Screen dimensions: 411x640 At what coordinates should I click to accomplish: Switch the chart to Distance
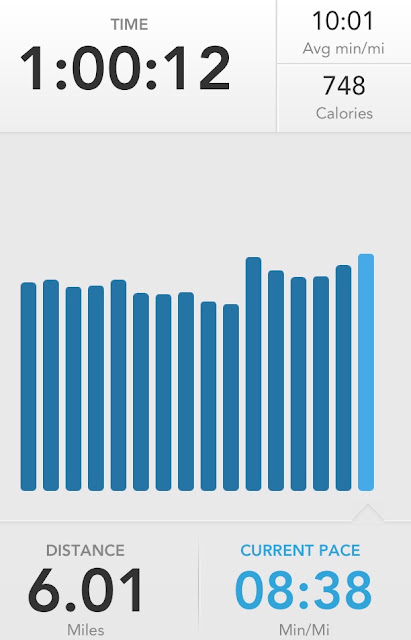(99, 581)
